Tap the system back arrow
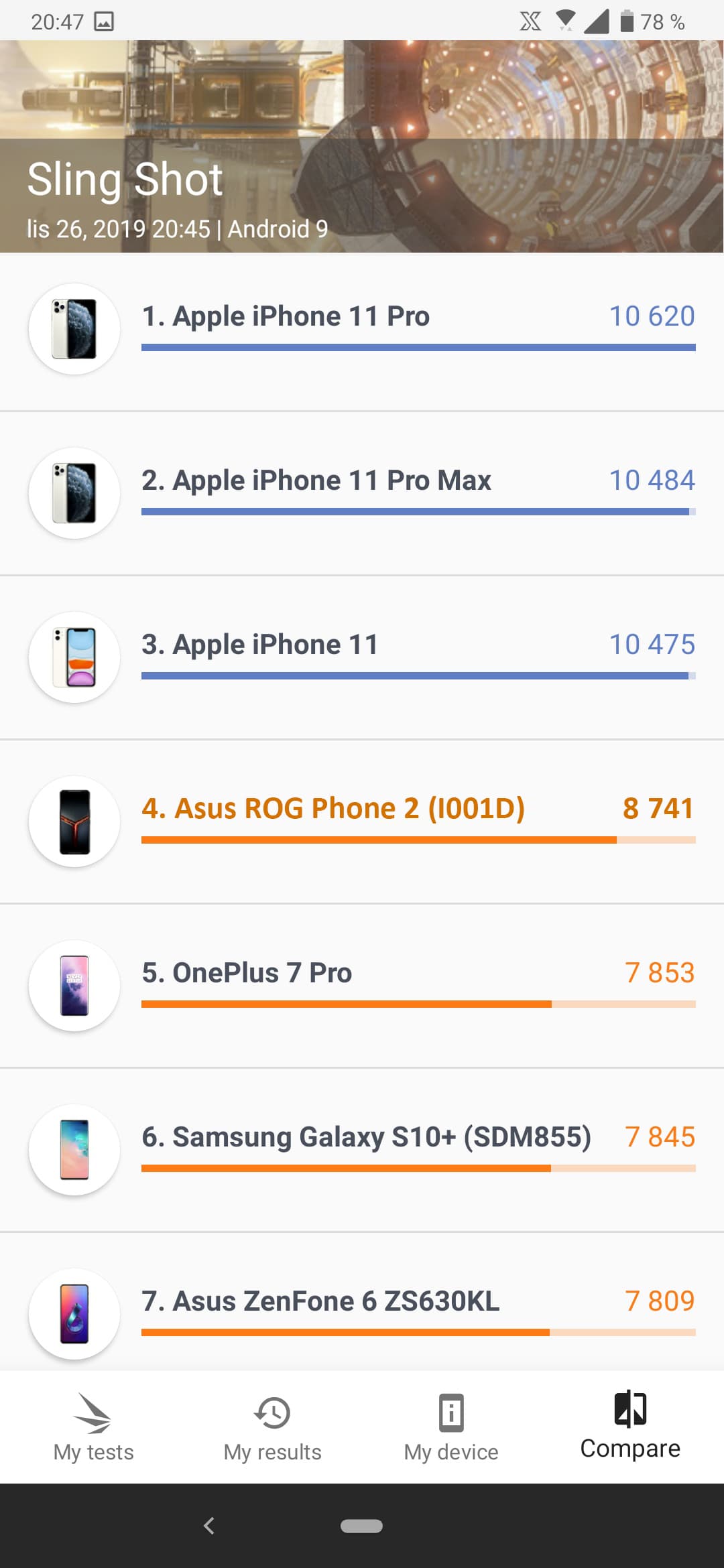The width and height of the screenshot is (724, 1568). coord(209,1526)
